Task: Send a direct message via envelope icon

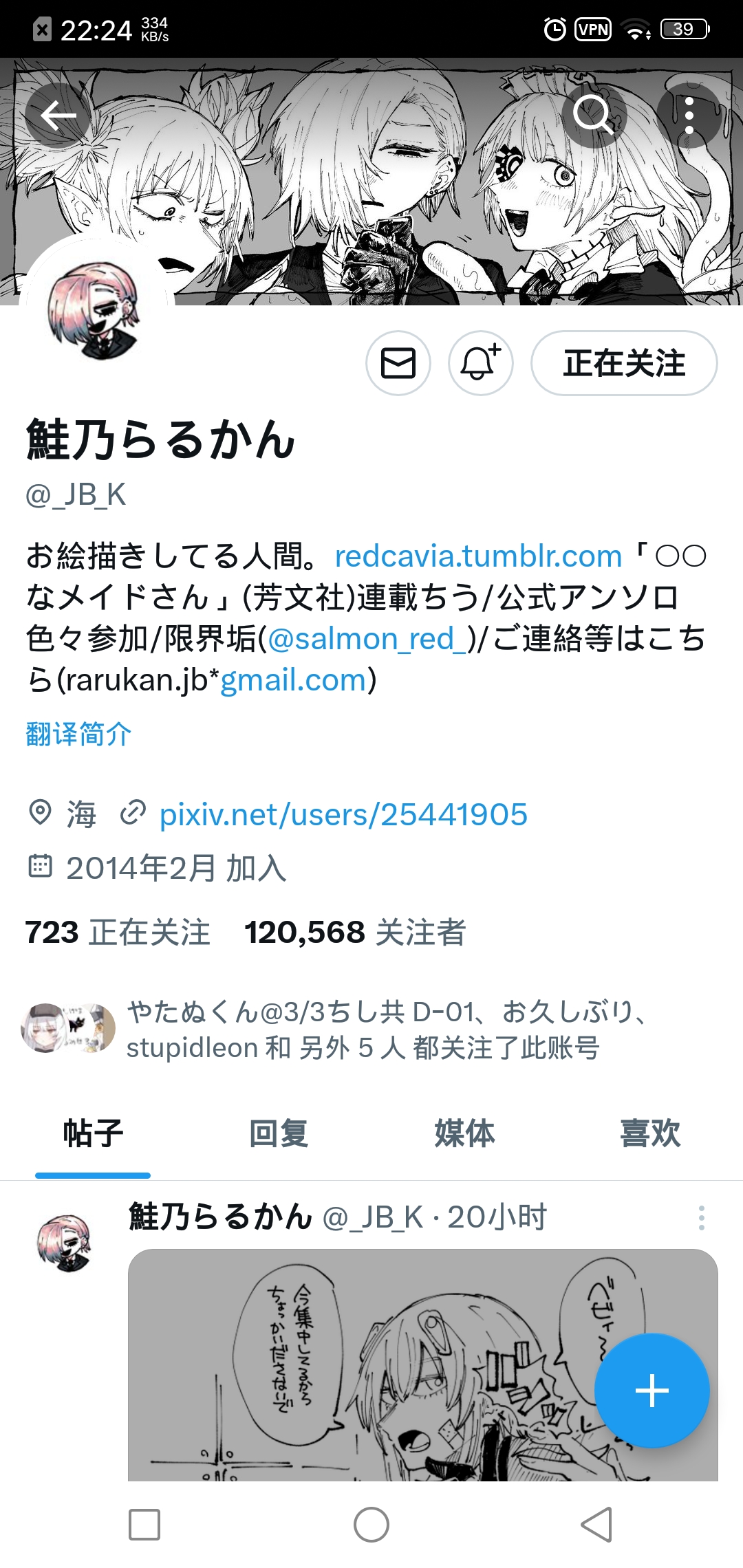Action: (398, 363)
